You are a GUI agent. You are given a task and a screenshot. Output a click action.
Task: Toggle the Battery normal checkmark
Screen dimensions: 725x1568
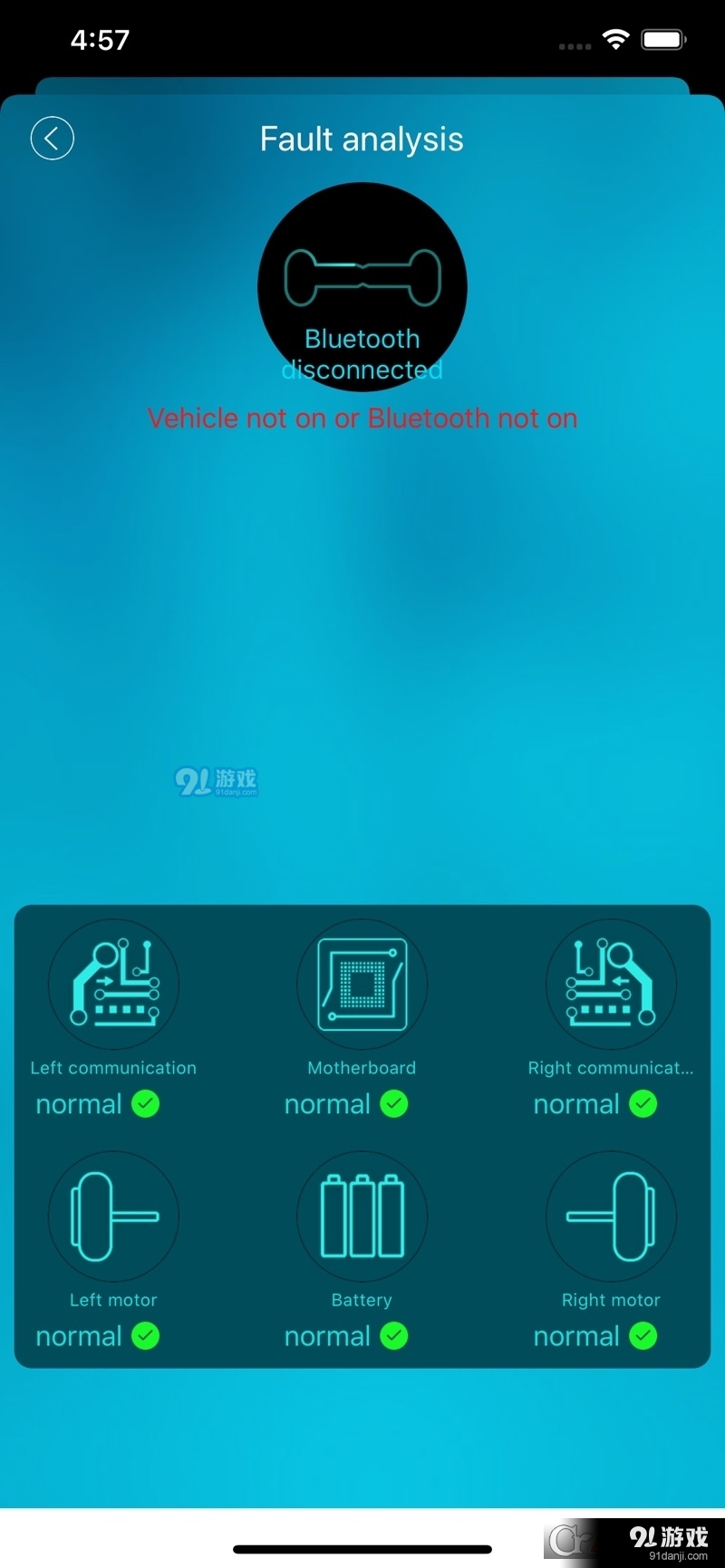[394, 1335]
